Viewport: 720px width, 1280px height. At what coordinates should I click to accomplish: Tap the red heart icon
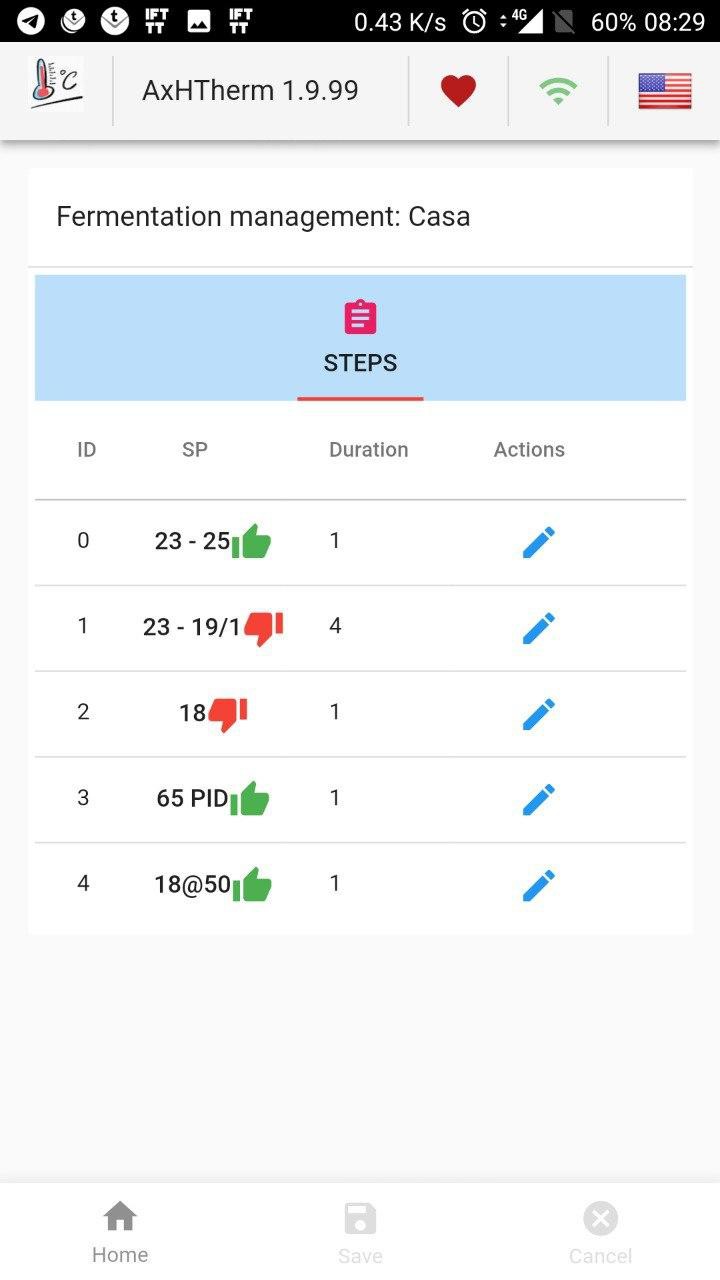coord(458,91)
